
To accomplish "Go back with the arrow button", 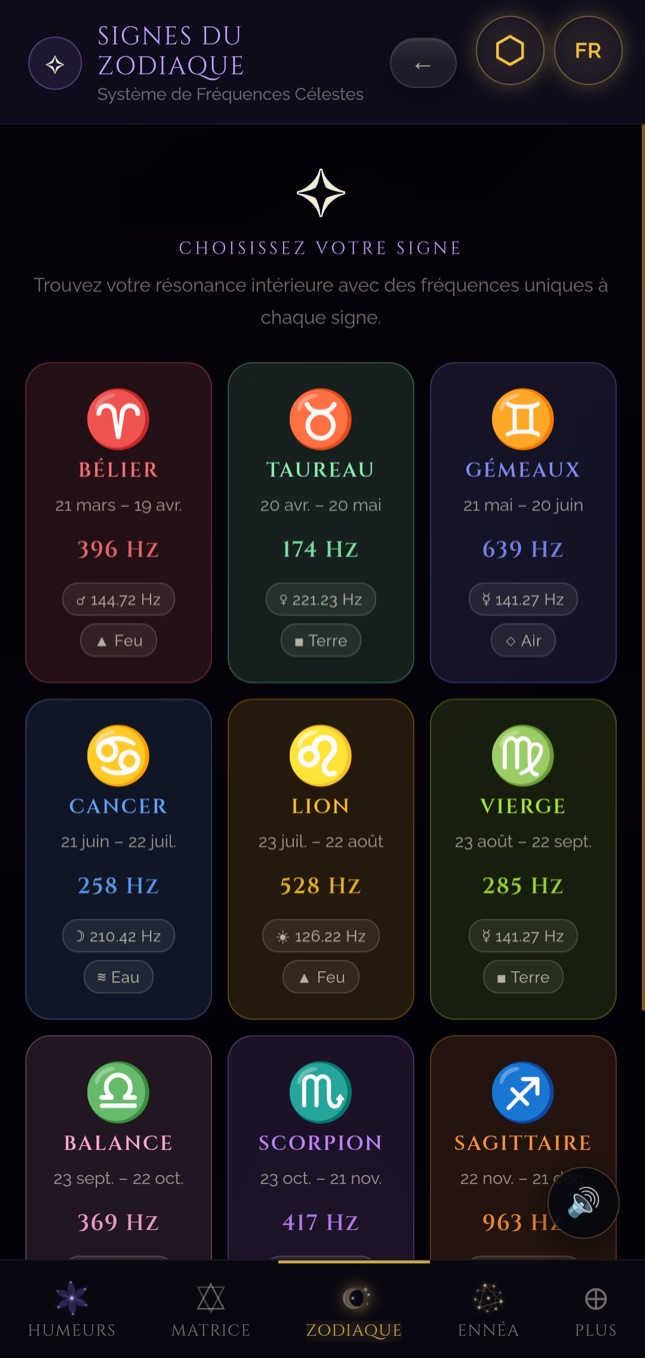I will click(423, 64).
